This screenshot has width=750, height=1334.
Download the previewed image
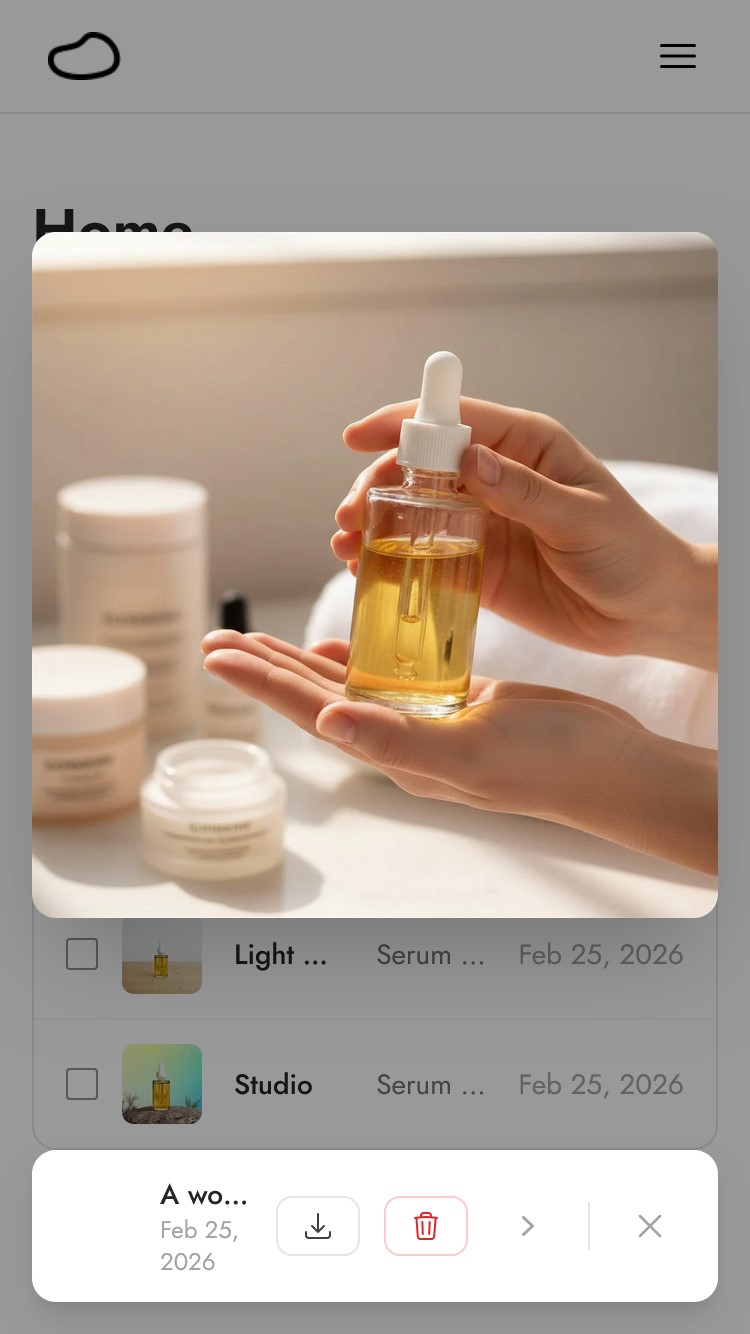[x=318, y=1226]
